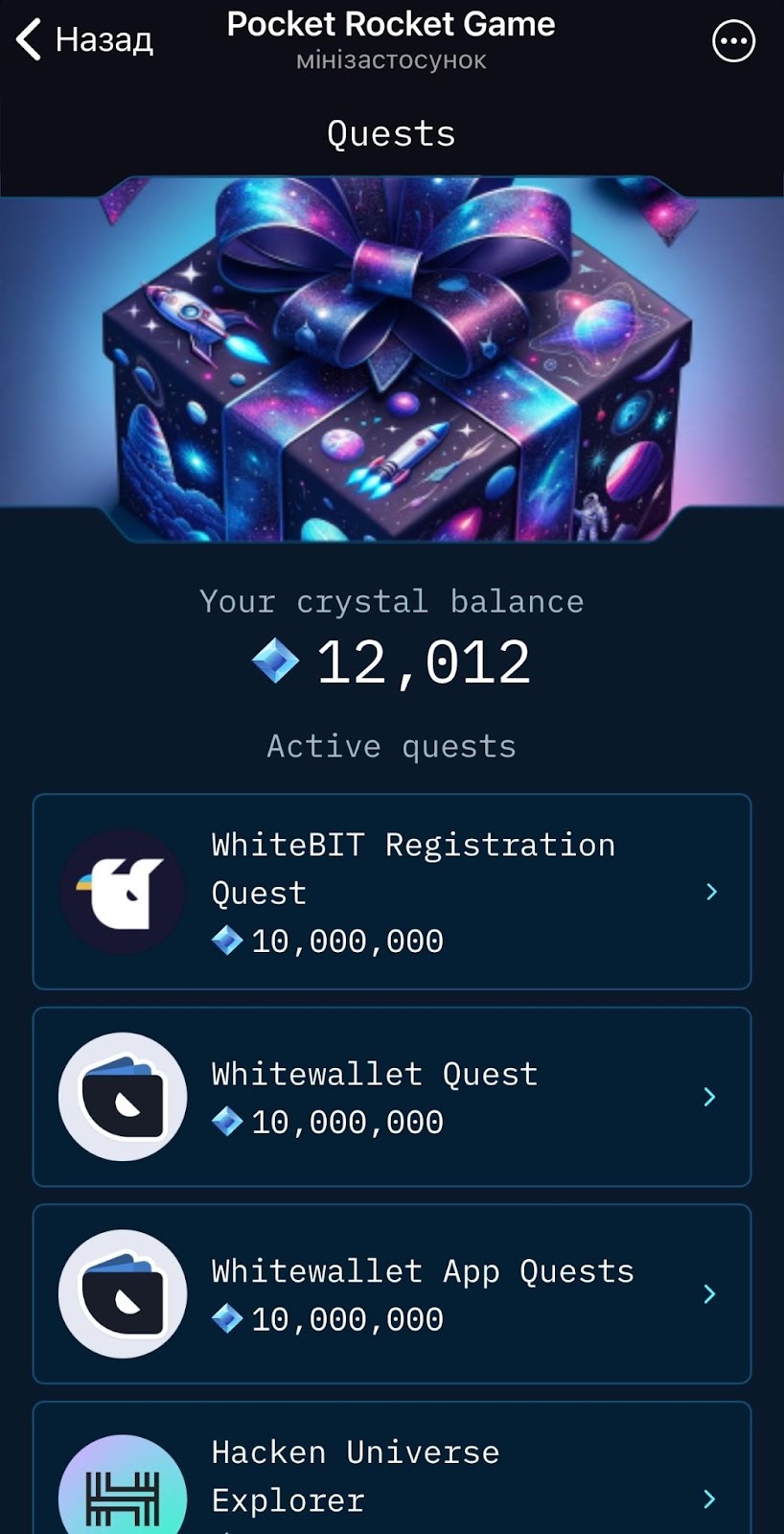Open Whitewallet App Quests

click(391, 1293)
